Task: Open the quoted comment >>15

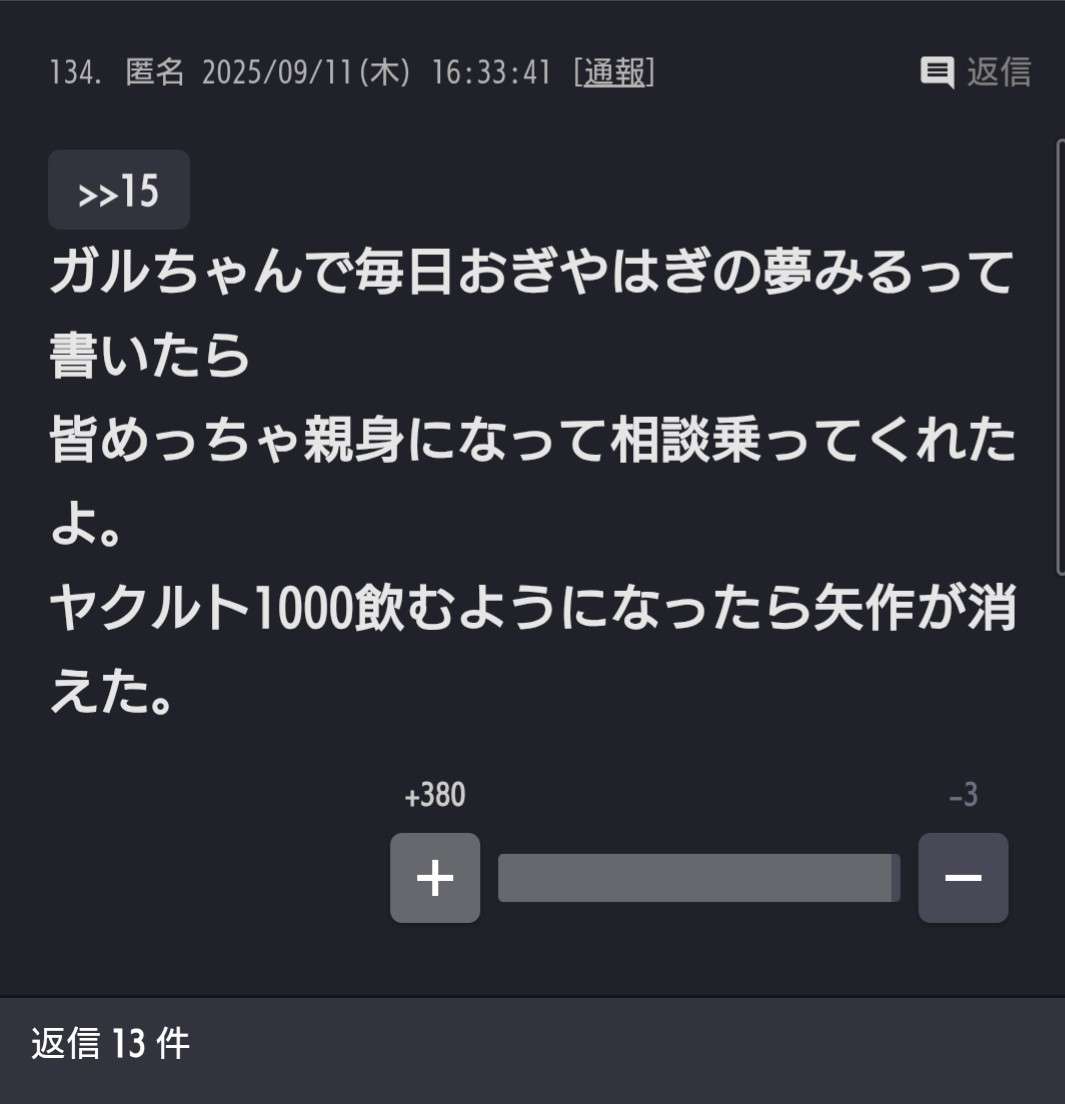Action: click(x=119, y=191)
